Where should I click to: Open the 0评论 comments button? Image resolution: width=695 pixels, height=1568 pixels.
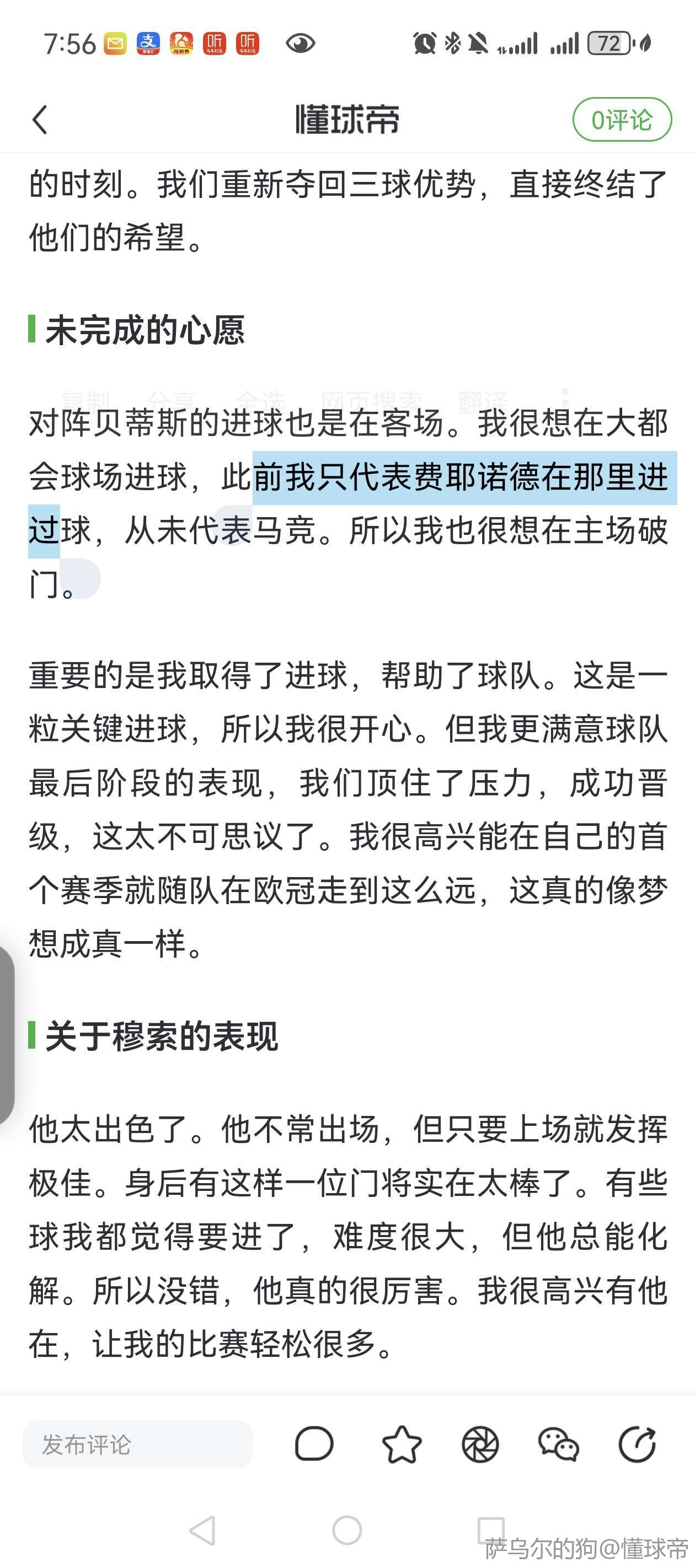(x=621, y=119)
